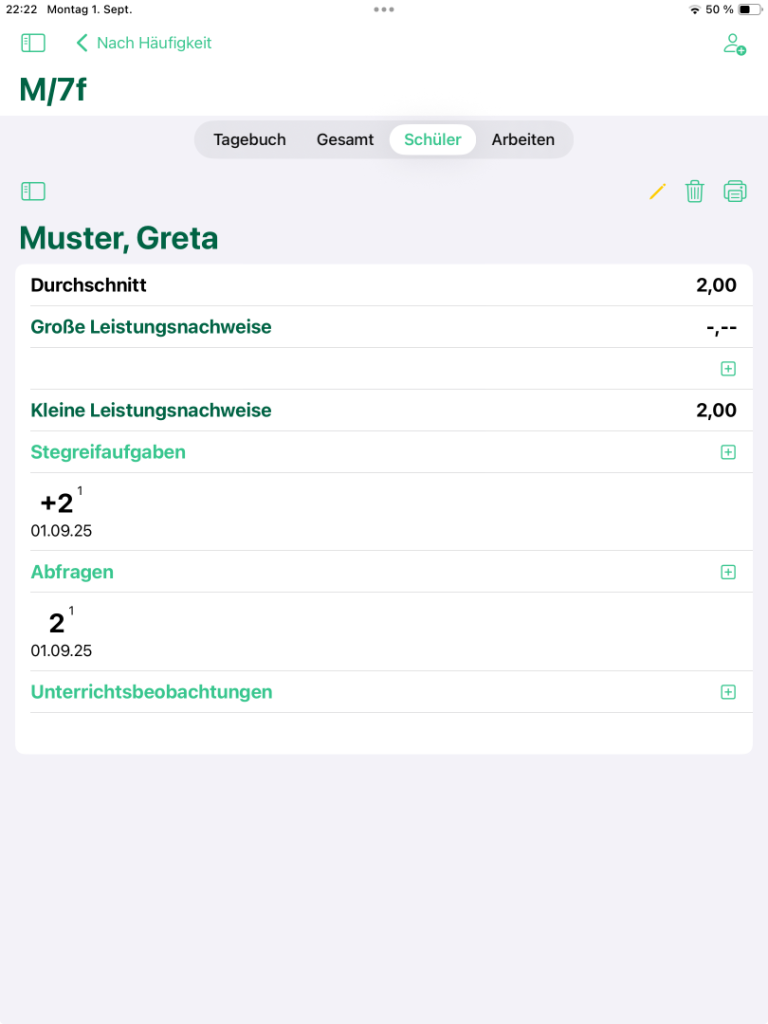Select the Schüler tab

tap(432, 140)
